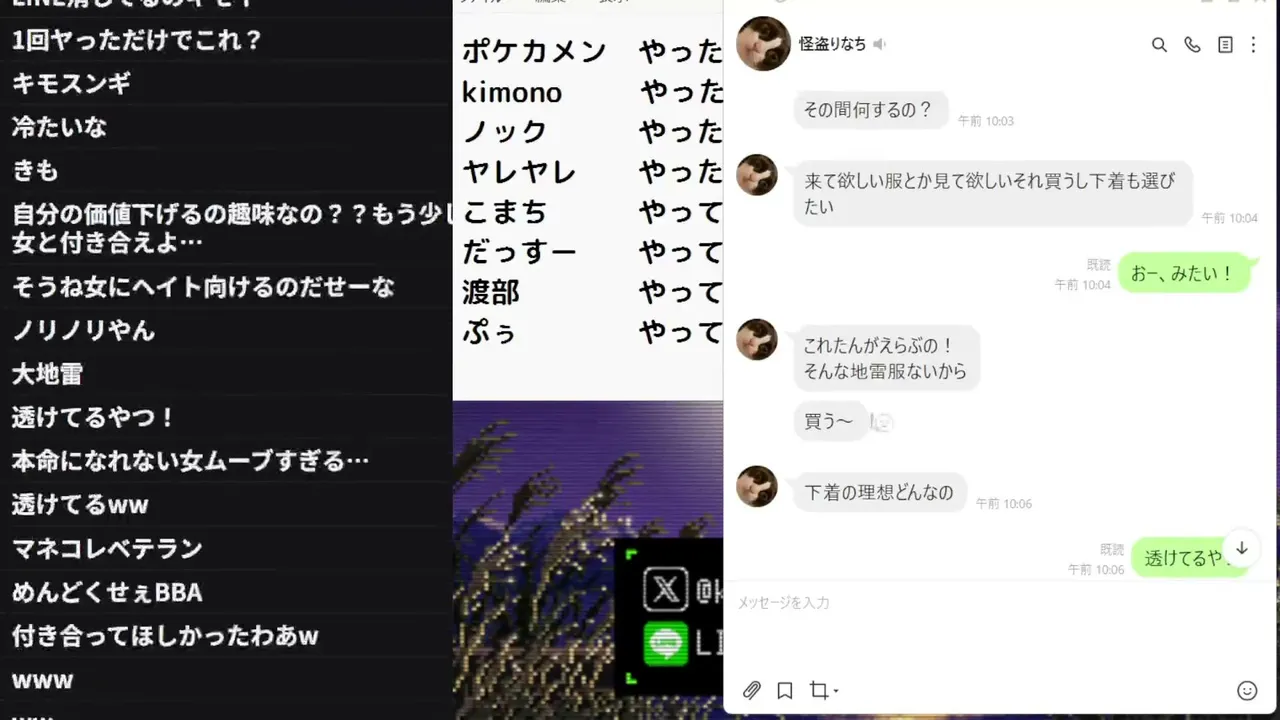Viewport: 1280px width, 720px height.
Task: Open the bookmark (Keep) icon below input
Action: pos(785,690)
